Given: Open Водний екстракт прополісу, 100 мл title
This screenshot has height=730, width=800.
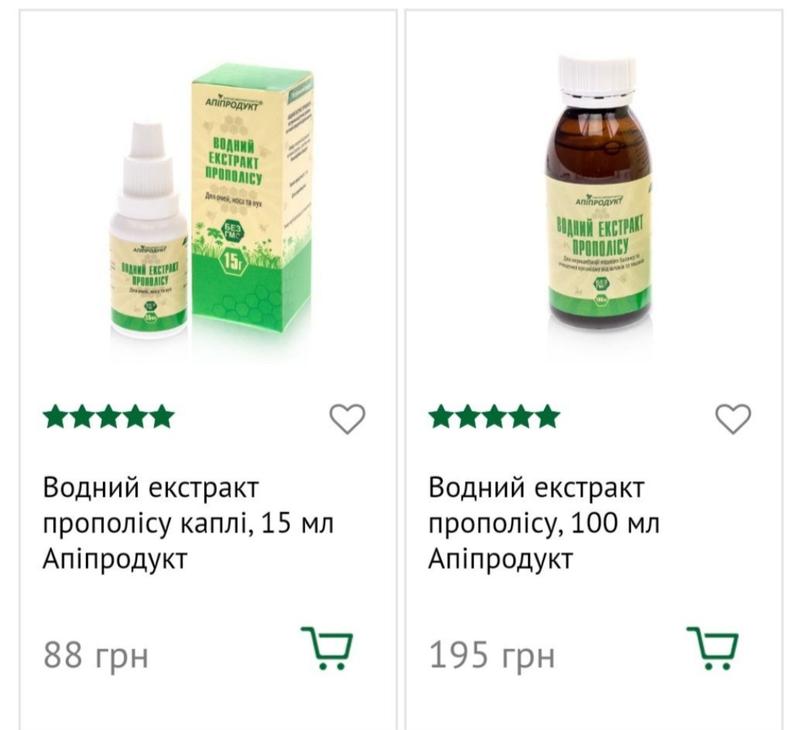Looking at the screenshot, I should pyautogui.click(x=545, y=523).
